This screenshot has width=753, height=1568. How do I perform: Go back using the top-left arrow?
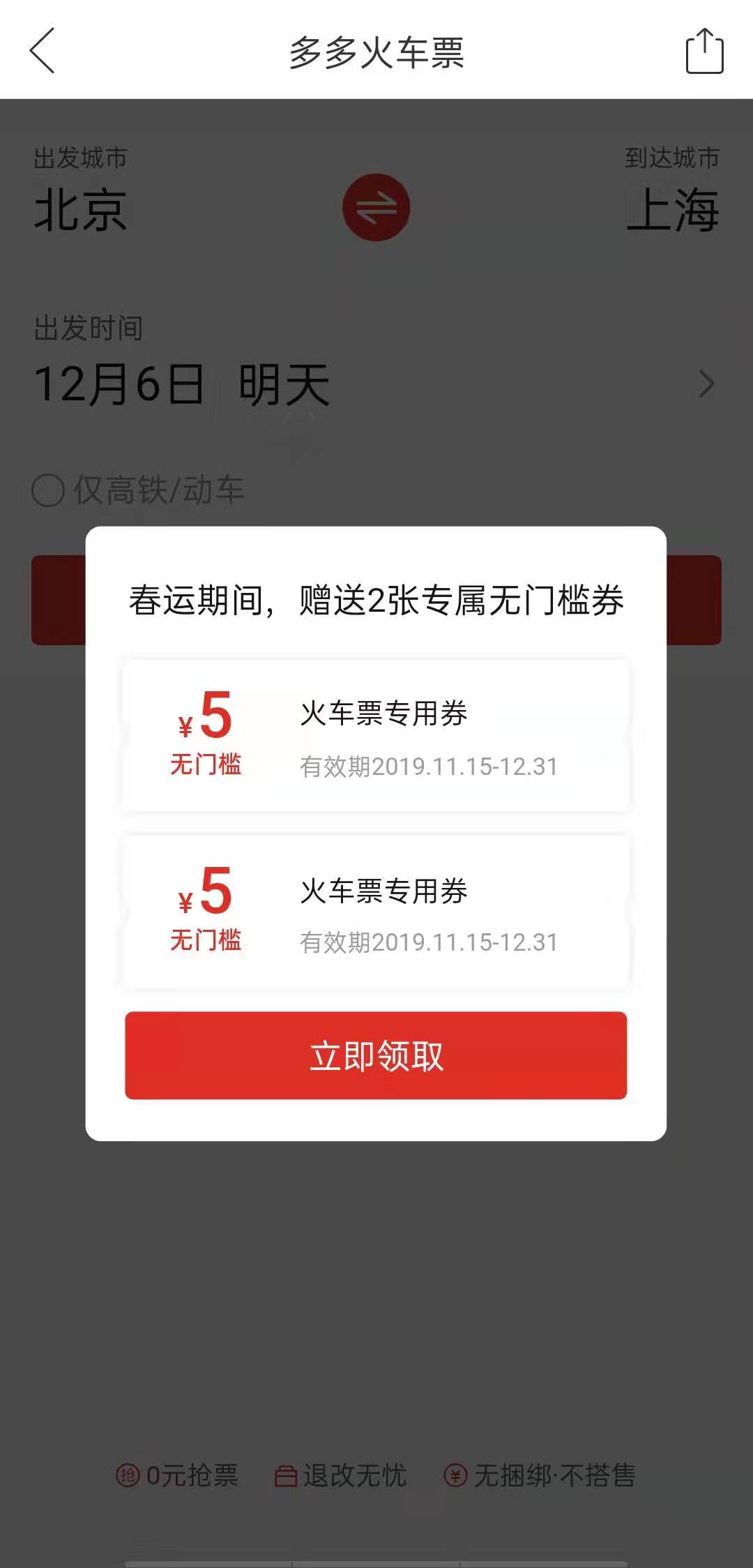[x=42, y=50]
